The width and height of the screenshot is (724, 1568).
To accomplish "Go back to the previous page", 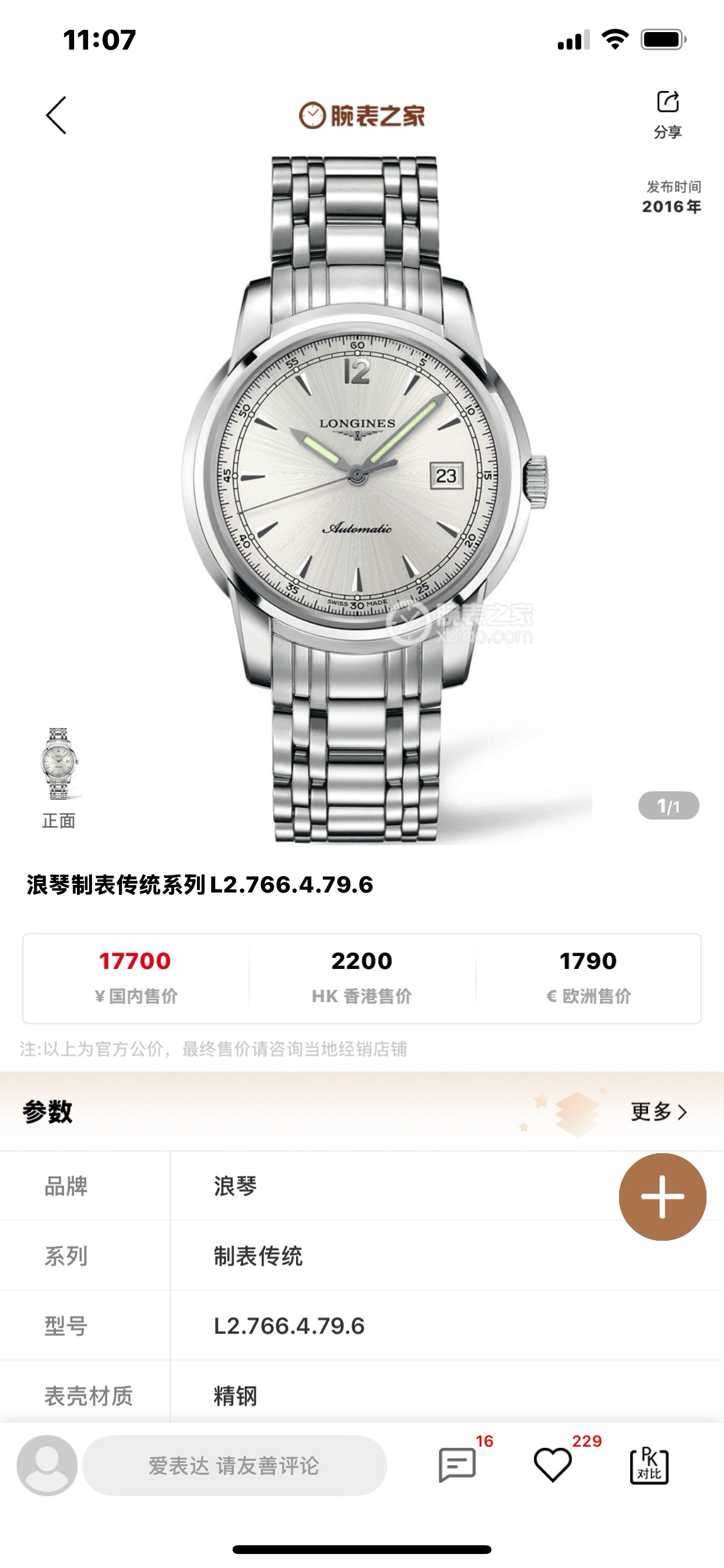I will pyautogui.click(x=56, y=115).
